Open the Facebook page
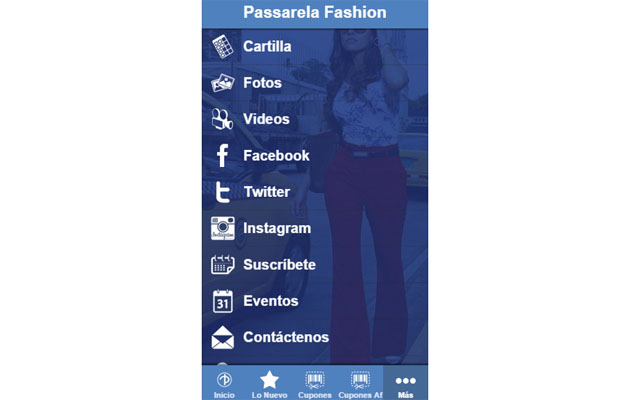 (276, 155)
